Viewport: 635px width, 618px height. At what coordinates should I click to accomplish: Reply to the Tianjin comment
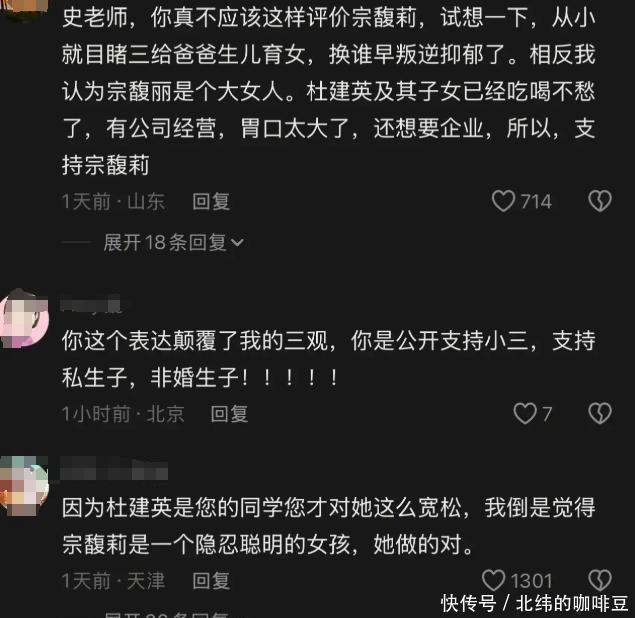point(211,580)
